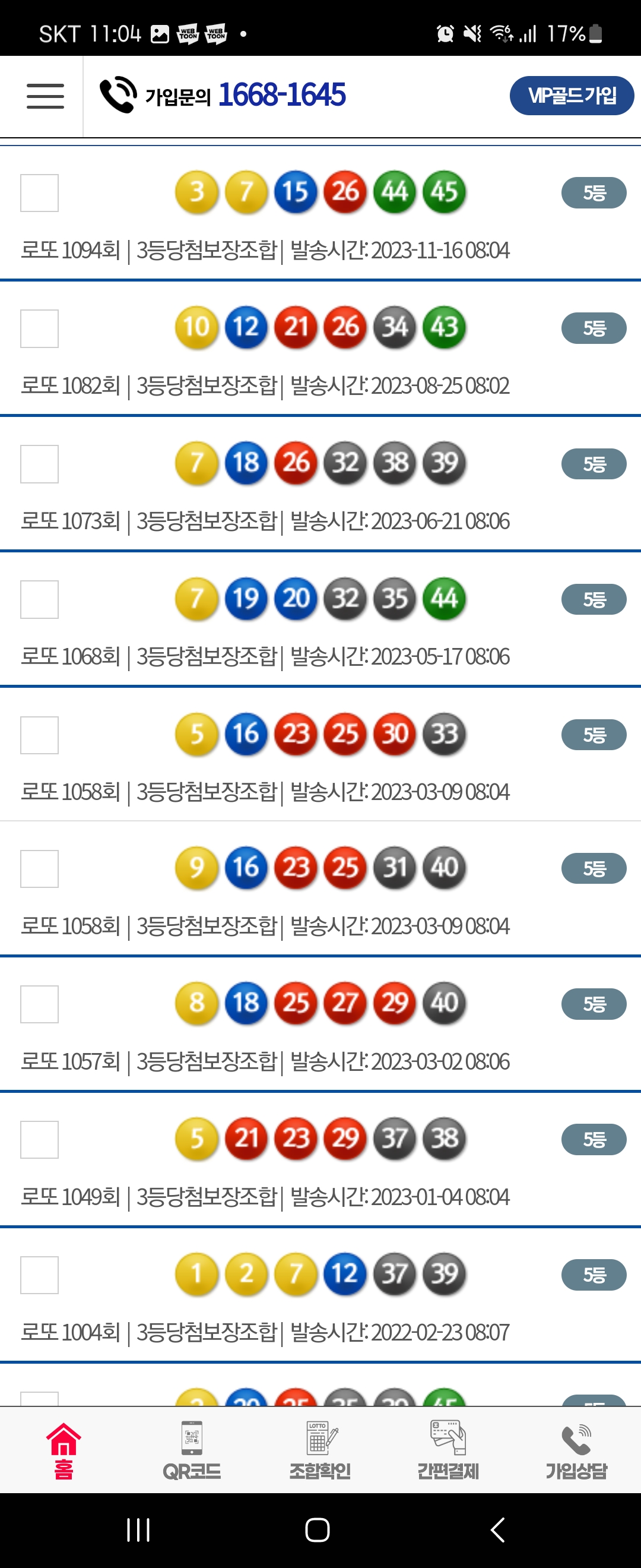The height and width of the screenshot is (1568, 641).
Task: Mark the 로또 1068회 row checkbox
Action: coord(40,599)
